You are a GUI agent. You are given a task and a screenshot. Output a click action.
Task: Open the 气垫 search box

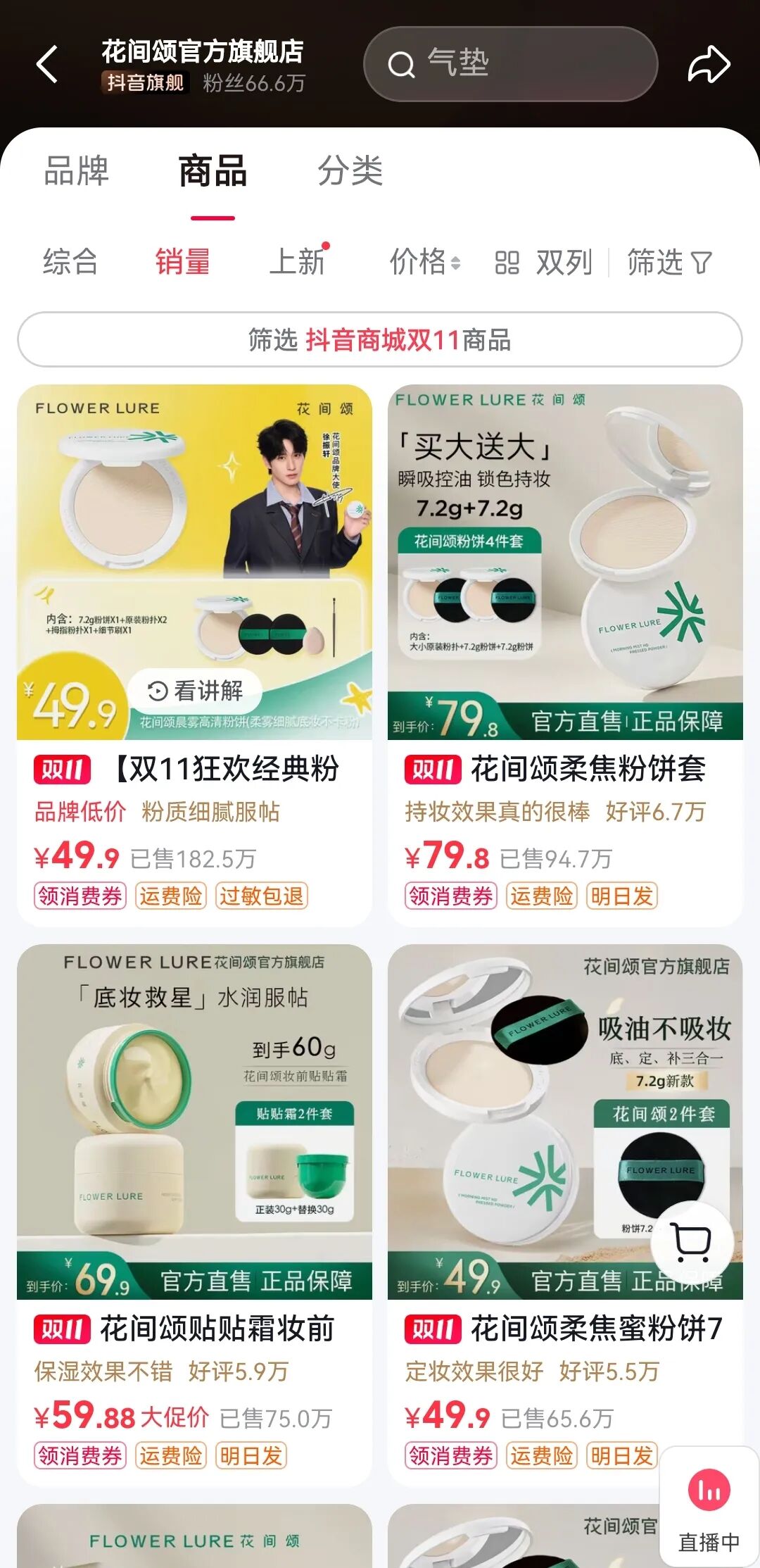click(510, 65)
